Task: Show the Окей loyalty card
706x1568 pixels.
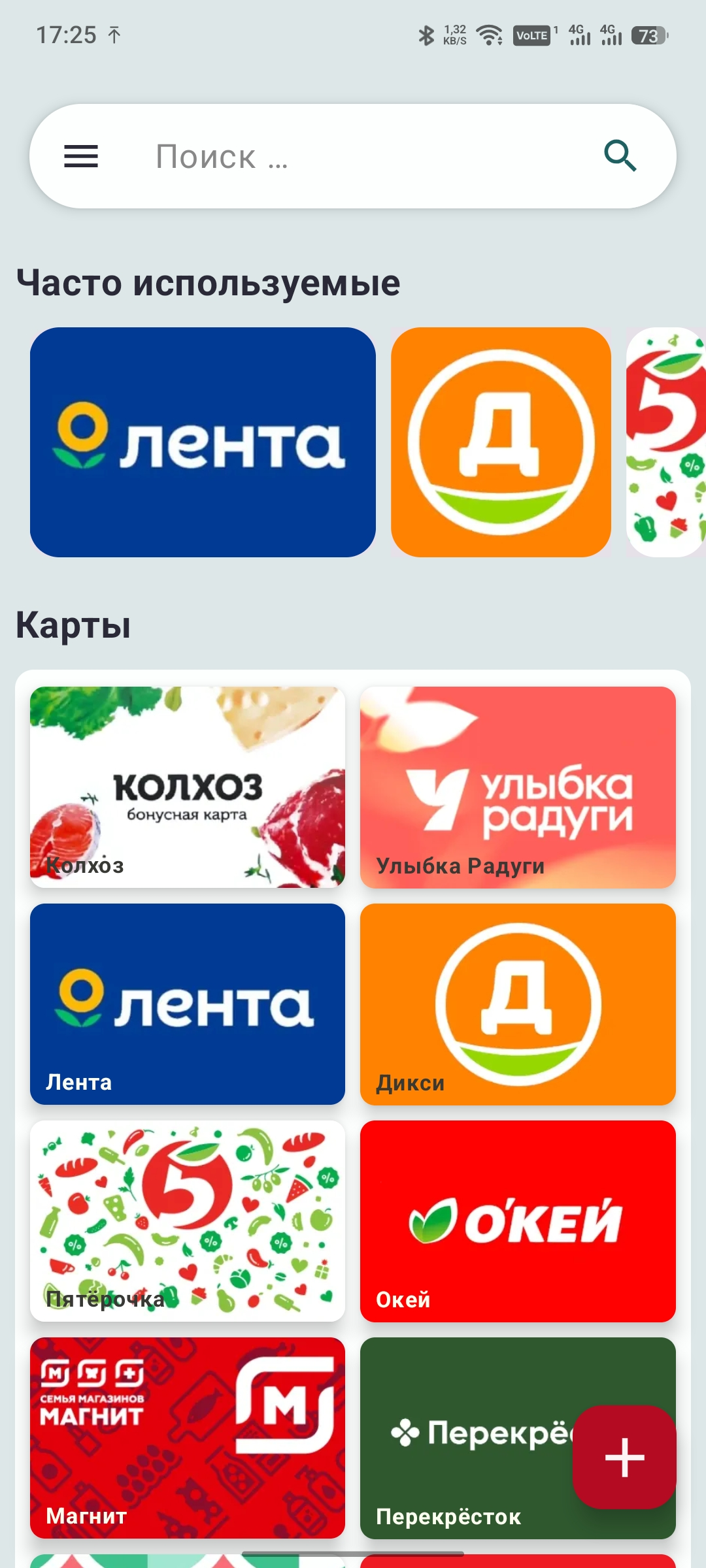Action: tap(518, 1220)
